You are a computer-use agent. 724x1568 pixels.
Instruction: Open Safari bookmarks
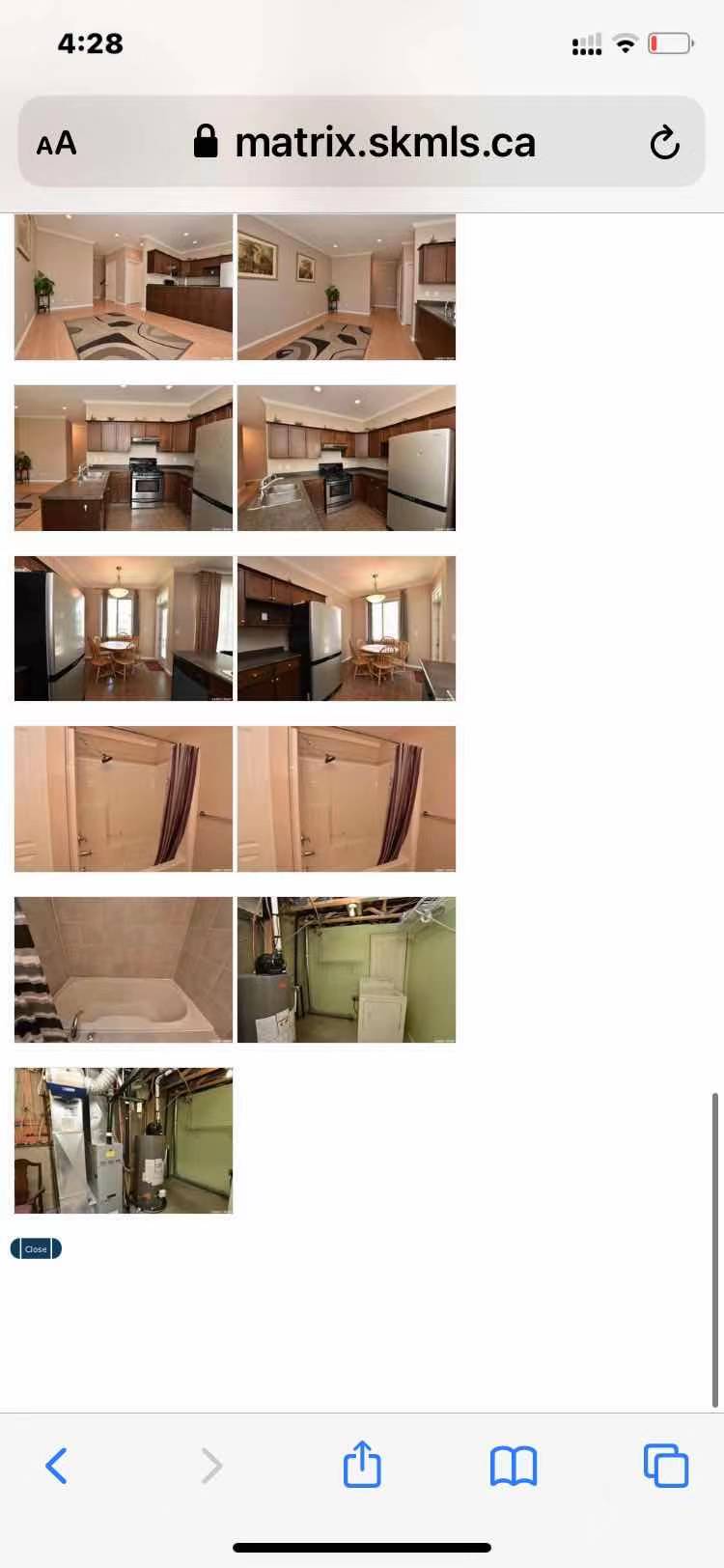pos(514,1465)
